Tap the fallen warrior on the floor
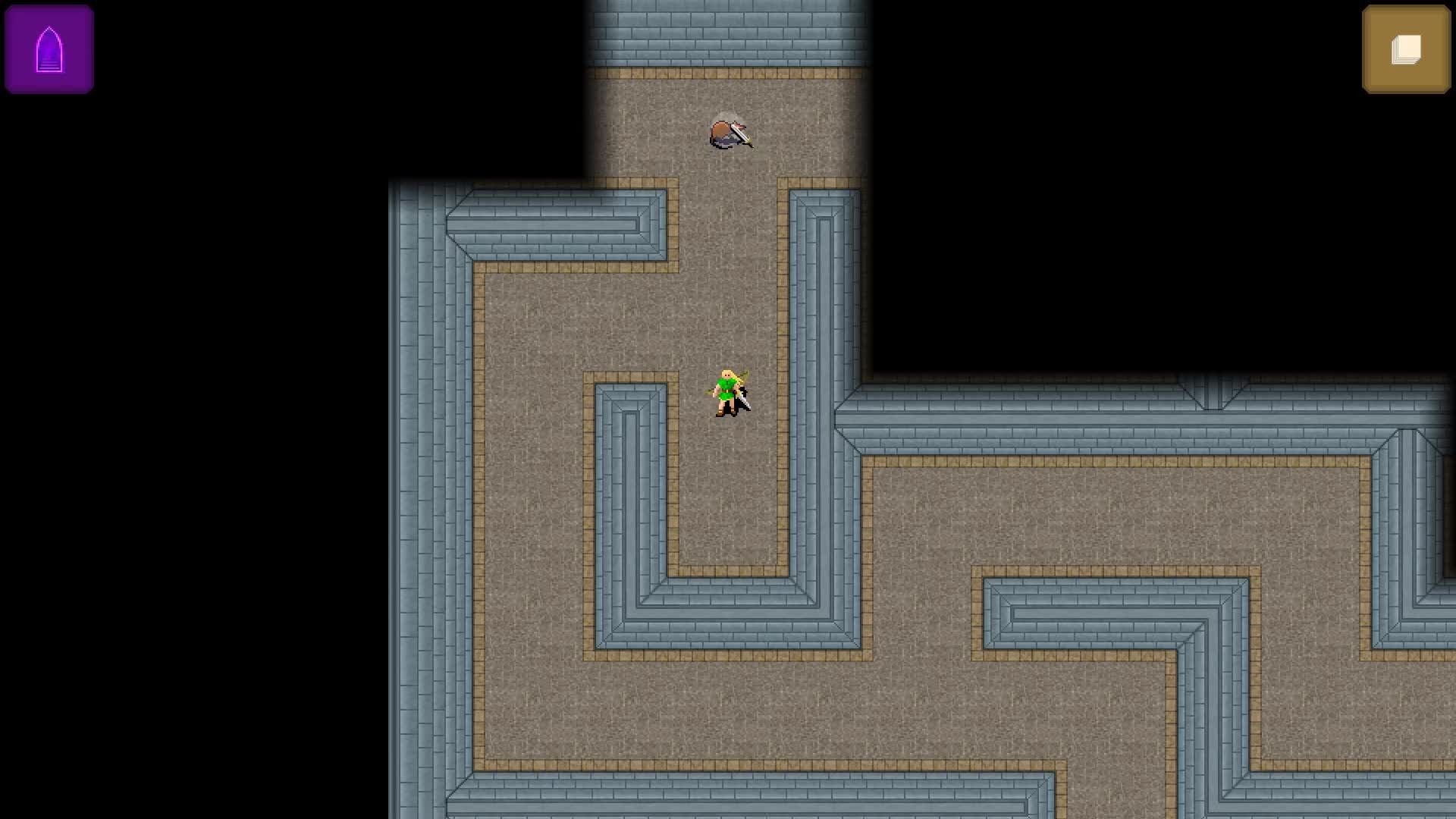Screen dimensions: 1456x819 click(729, 133)
